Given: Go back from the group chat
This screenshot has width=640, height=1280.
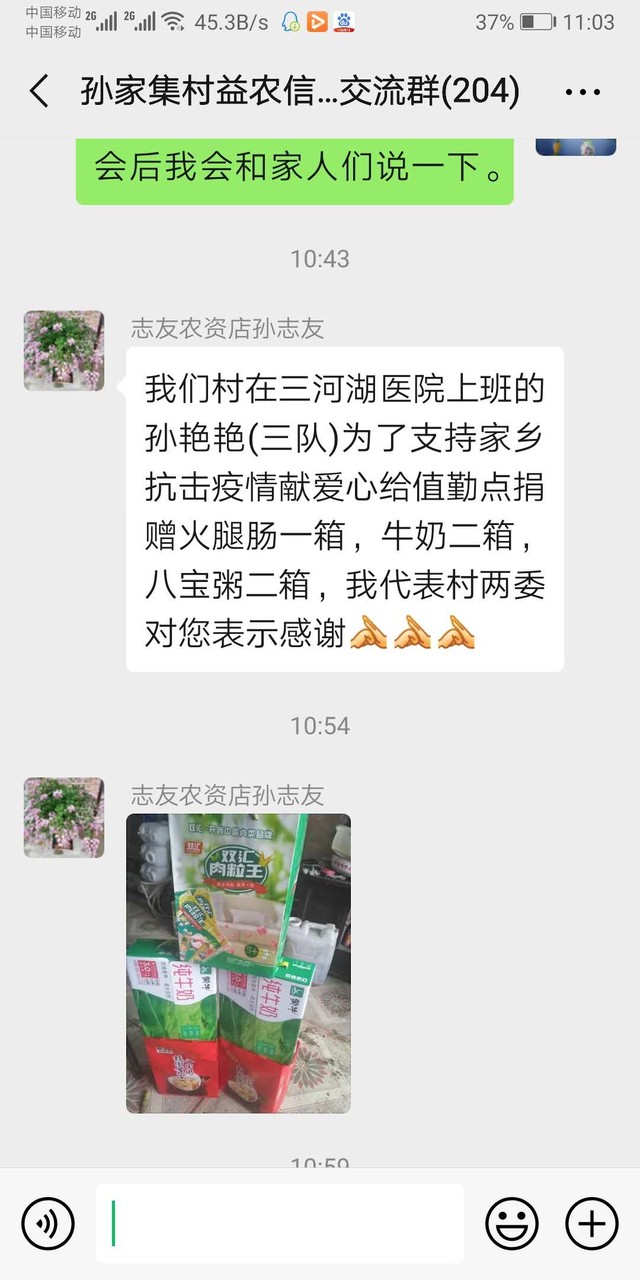Looking at the screenshot, I should tap(39, 92).
